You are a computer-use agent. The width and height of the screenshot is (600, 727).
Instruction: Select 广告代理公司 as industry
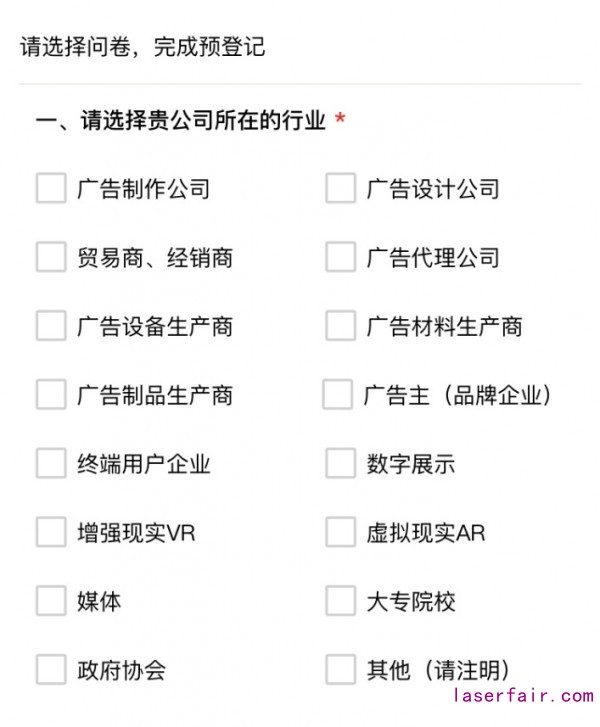pyautogui.click(x=340, y=257)
